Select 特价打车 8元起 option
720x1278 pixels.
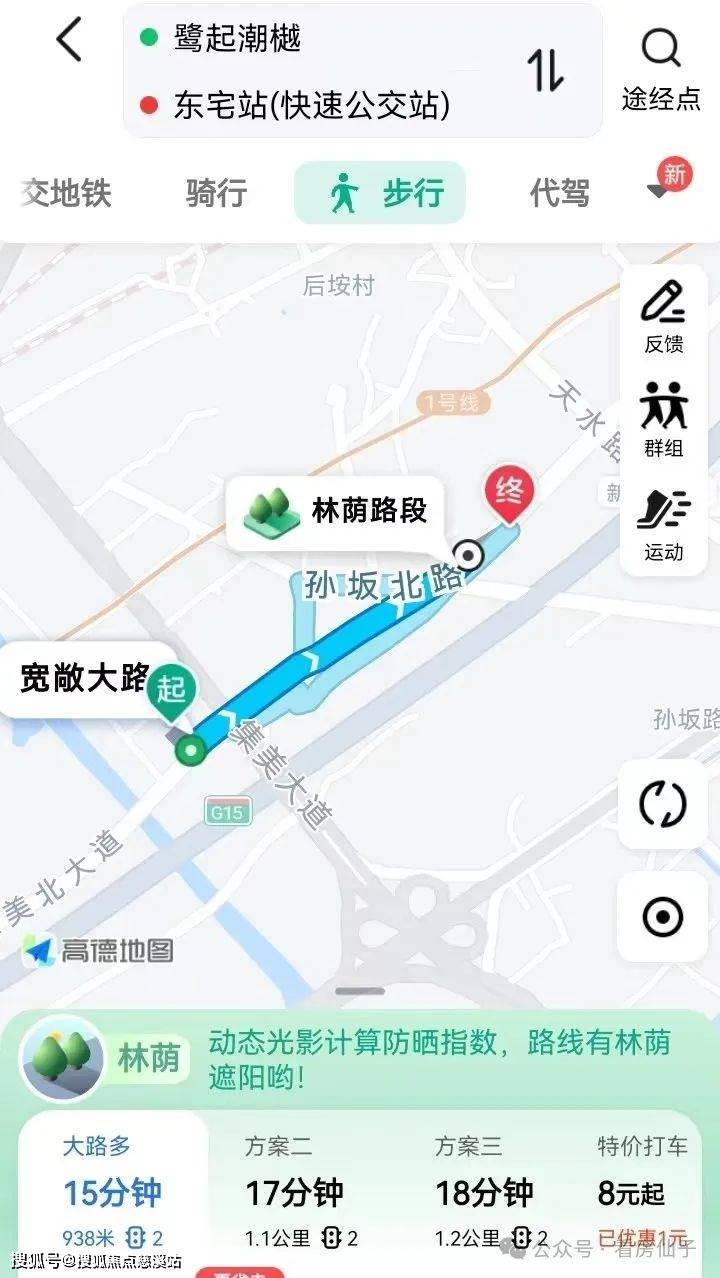(642, 1190)
